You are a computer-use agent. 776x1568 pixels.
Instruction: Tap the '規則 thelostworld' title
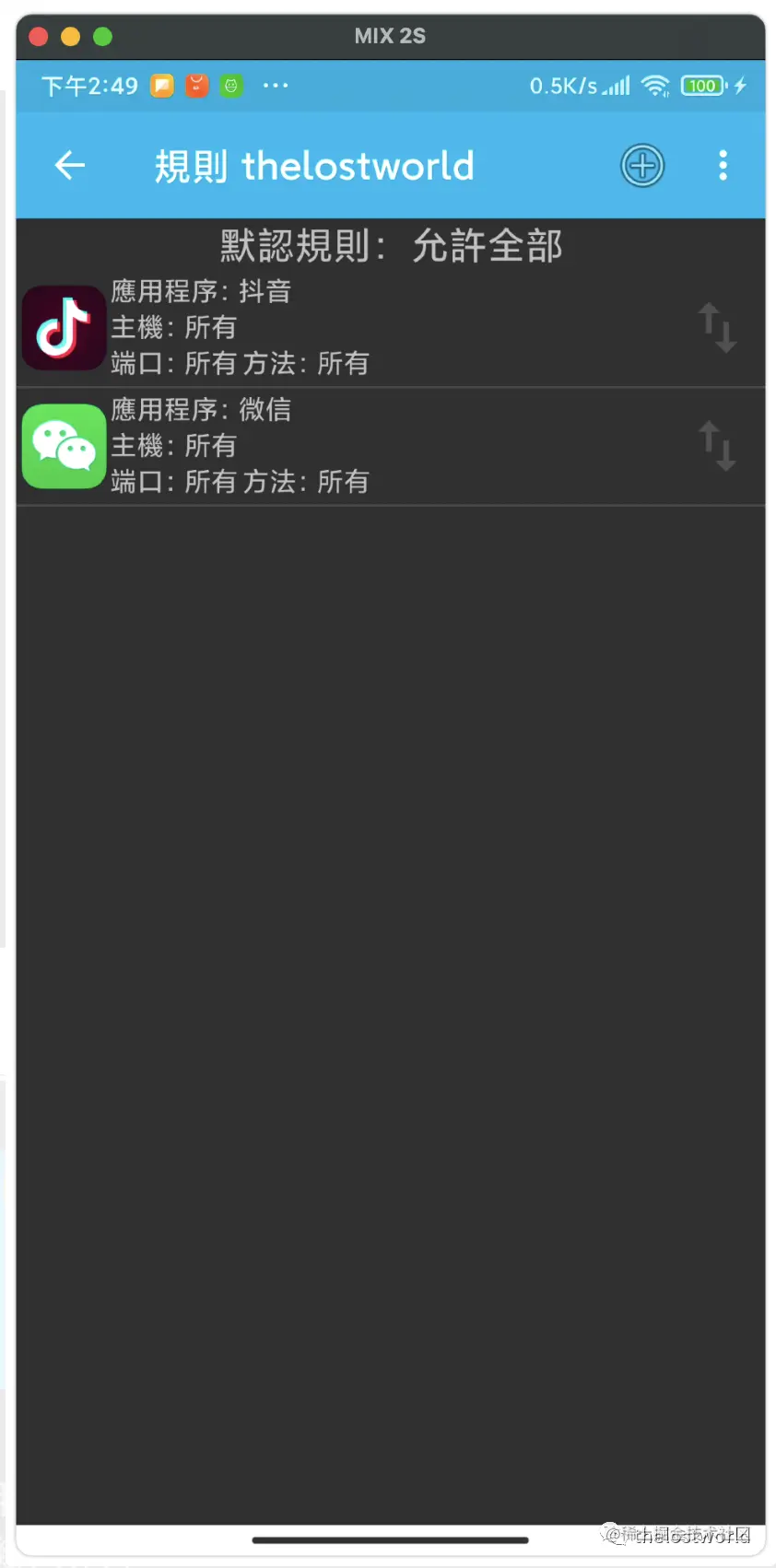(315, 166)
